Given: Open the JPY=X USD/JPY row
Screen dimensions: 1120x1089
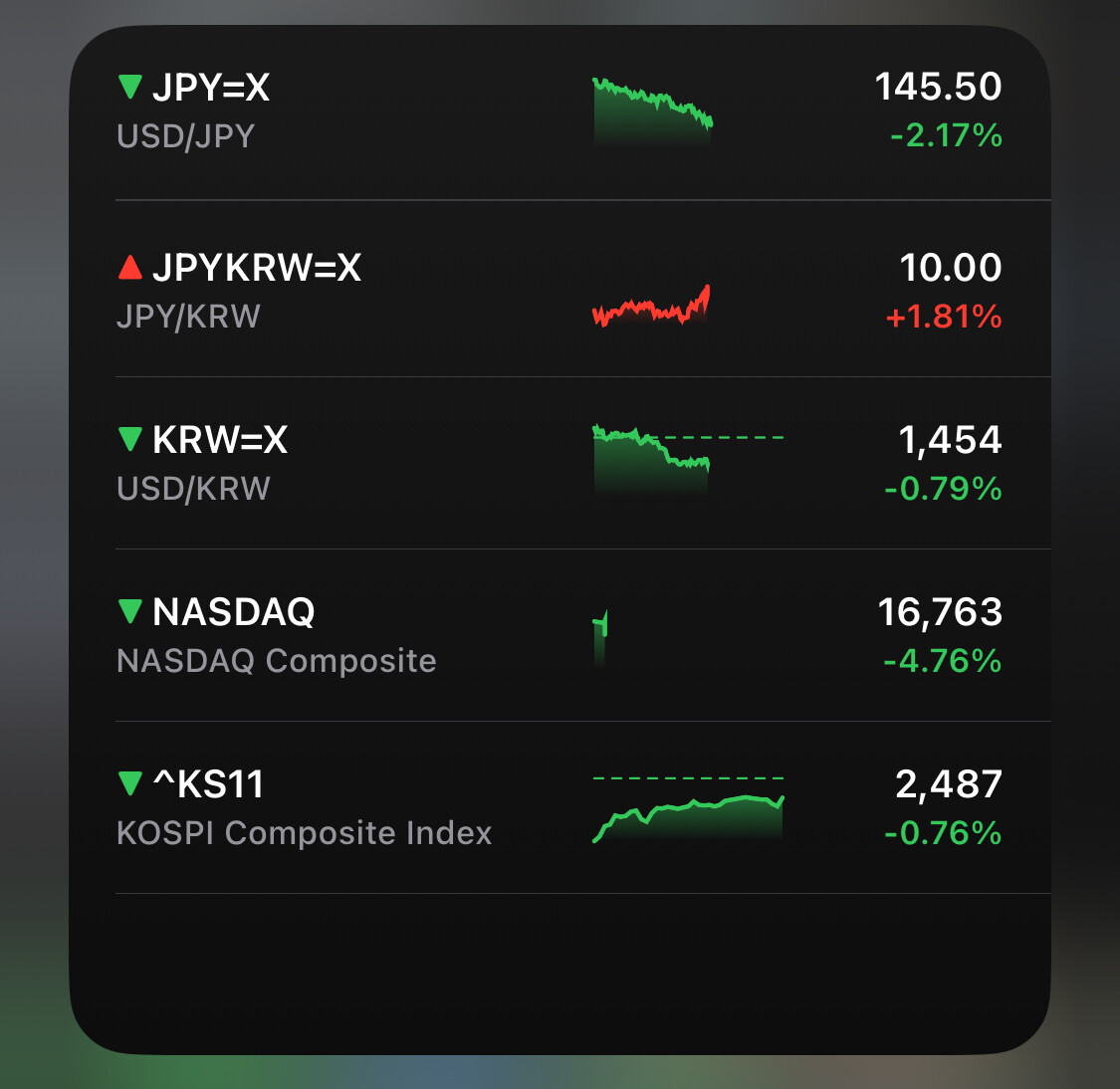Looking at the screenshot, I should click(x=558, y=111).
